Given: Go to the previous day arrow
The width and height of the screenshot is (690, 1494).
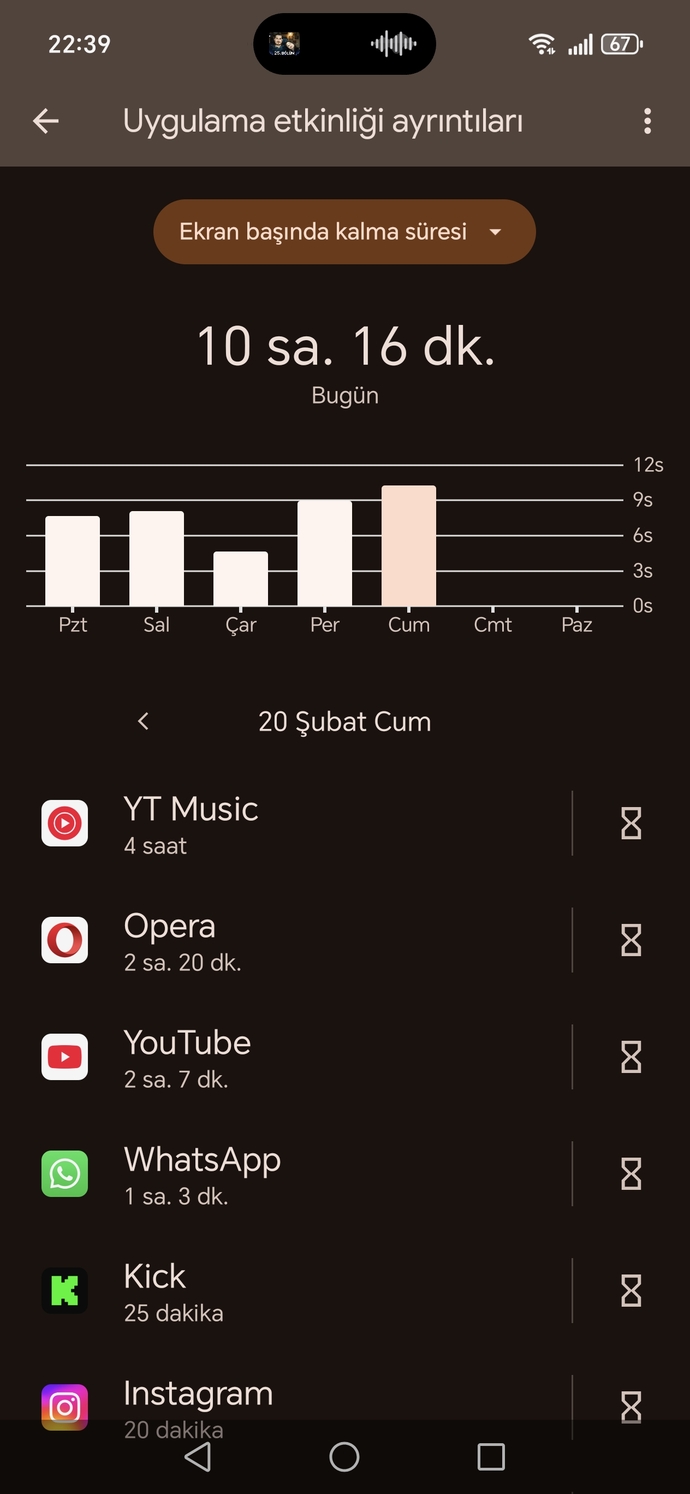Looking at the screenshot, I should [x=143, y=721].
